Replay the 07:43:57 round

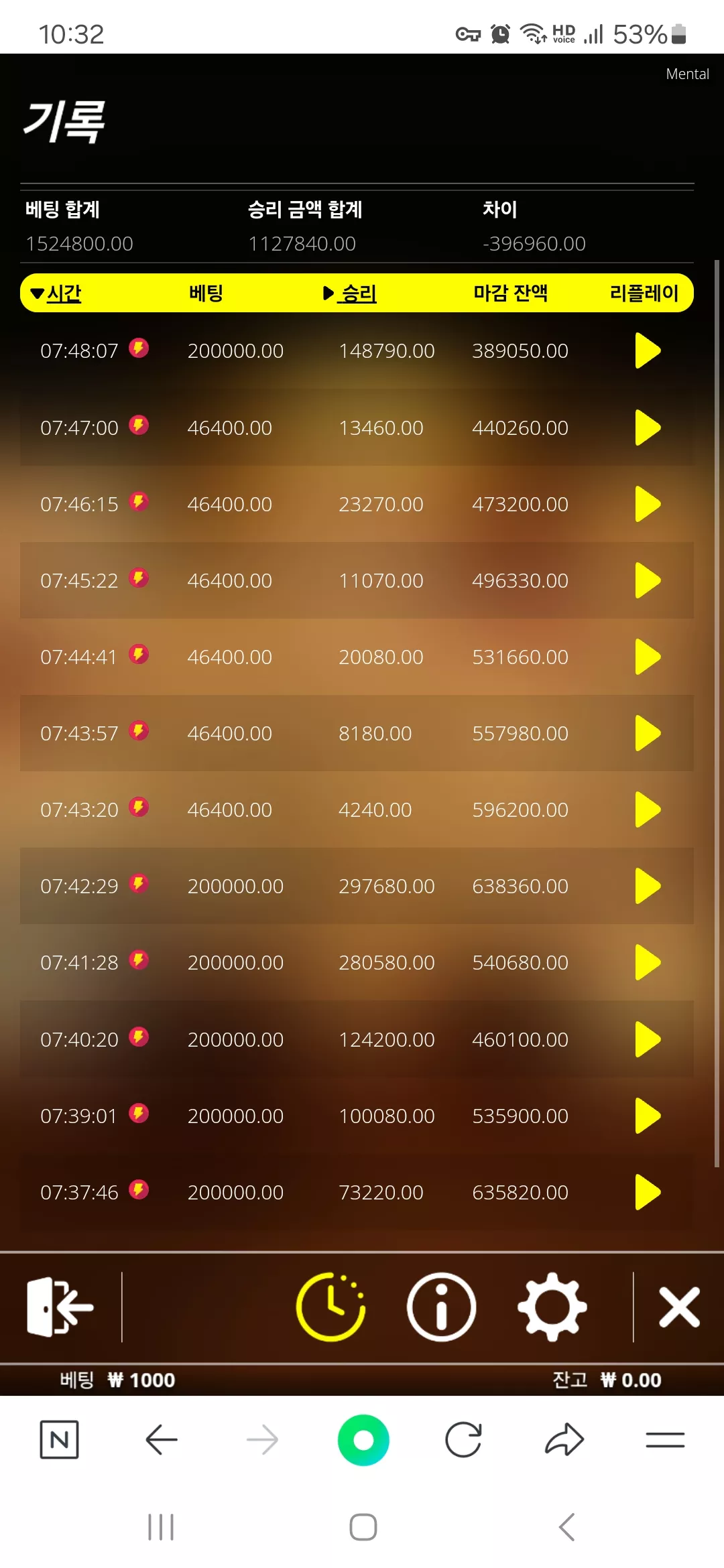648,733
